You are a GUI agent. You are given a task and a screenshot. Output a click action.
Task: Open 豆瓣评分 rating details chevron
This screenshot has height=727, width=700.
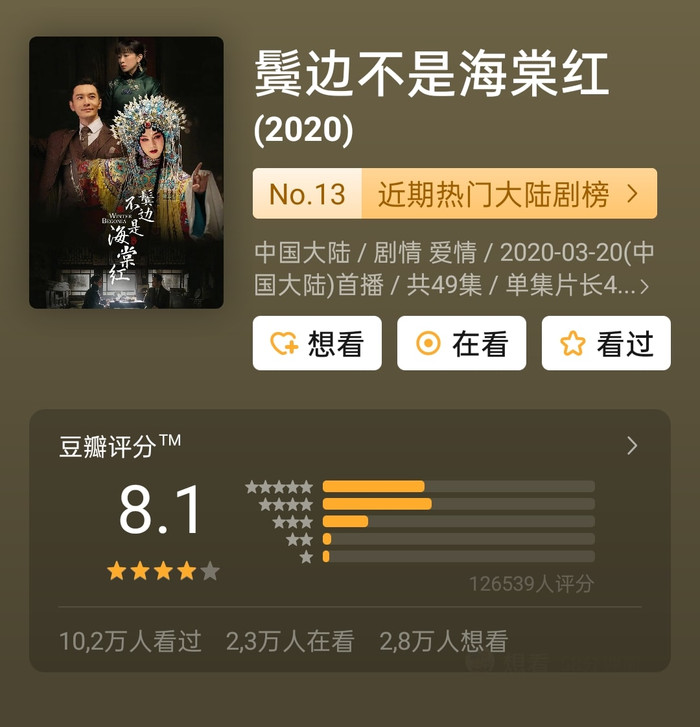(x=632, y=446)
